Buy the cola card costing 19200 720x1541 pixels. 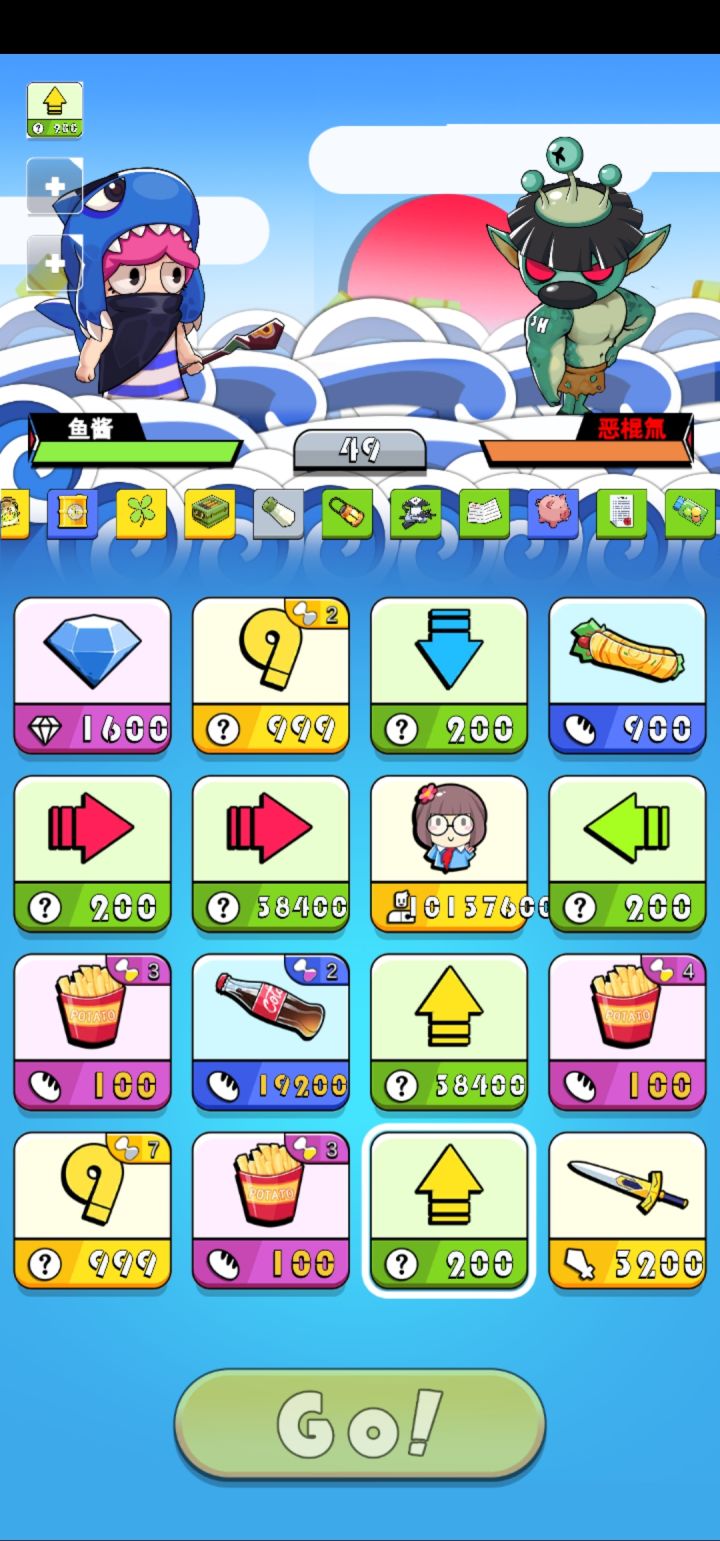click(x=270, y=1032)
